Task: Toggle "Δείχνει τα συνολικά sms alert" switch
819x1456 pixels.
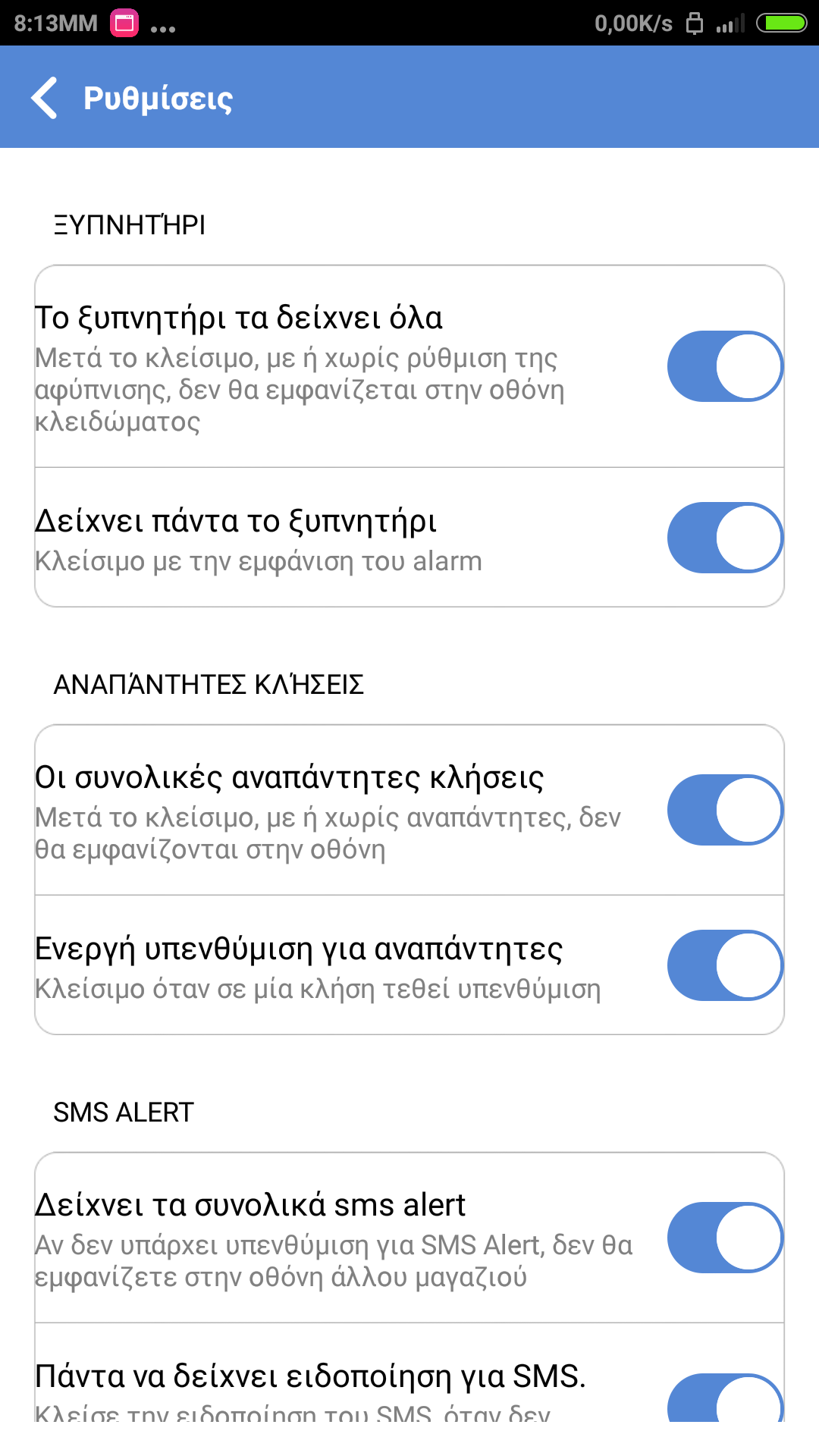Action: pos(724,1238)
